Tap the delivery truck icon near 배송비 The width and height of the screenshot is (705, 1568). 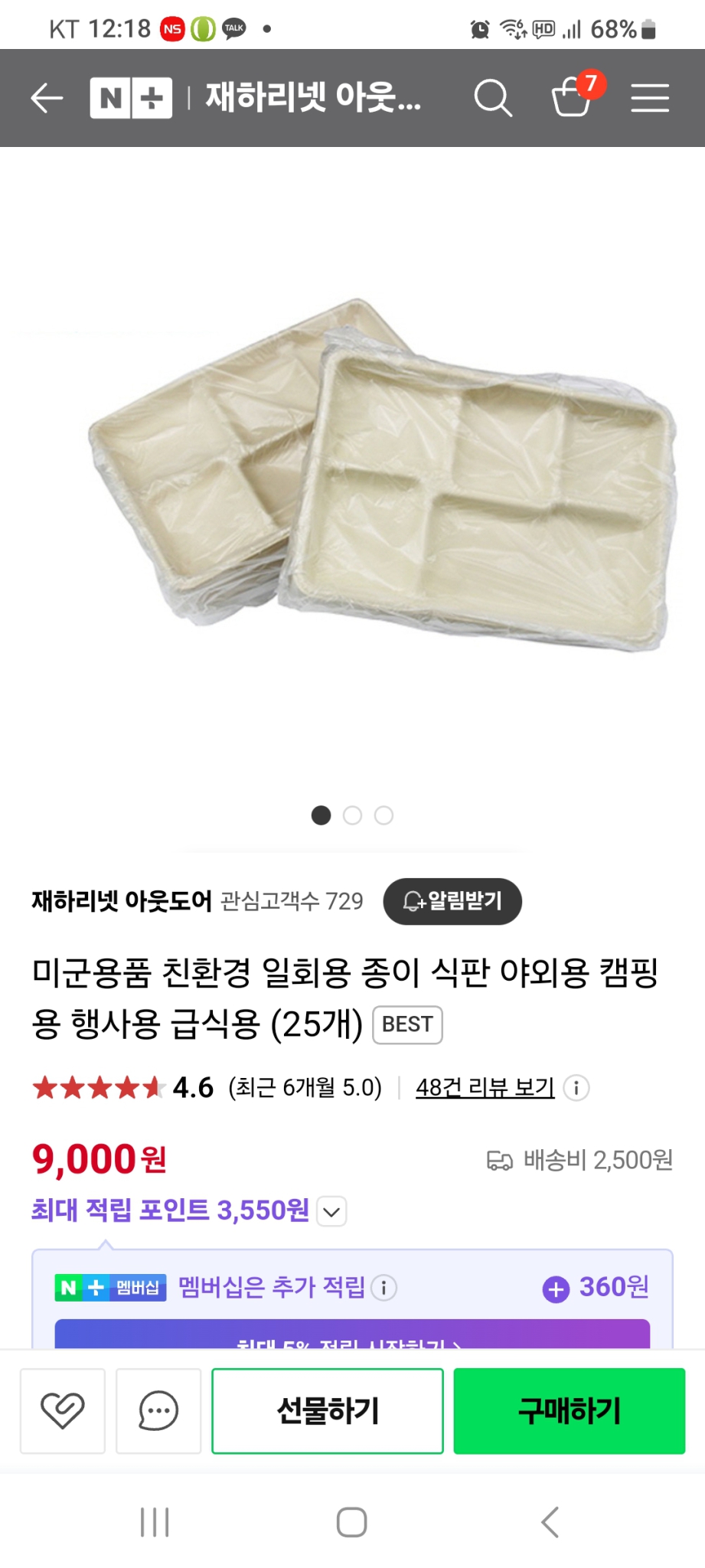pyautogui.click(x=501, y=1161)
